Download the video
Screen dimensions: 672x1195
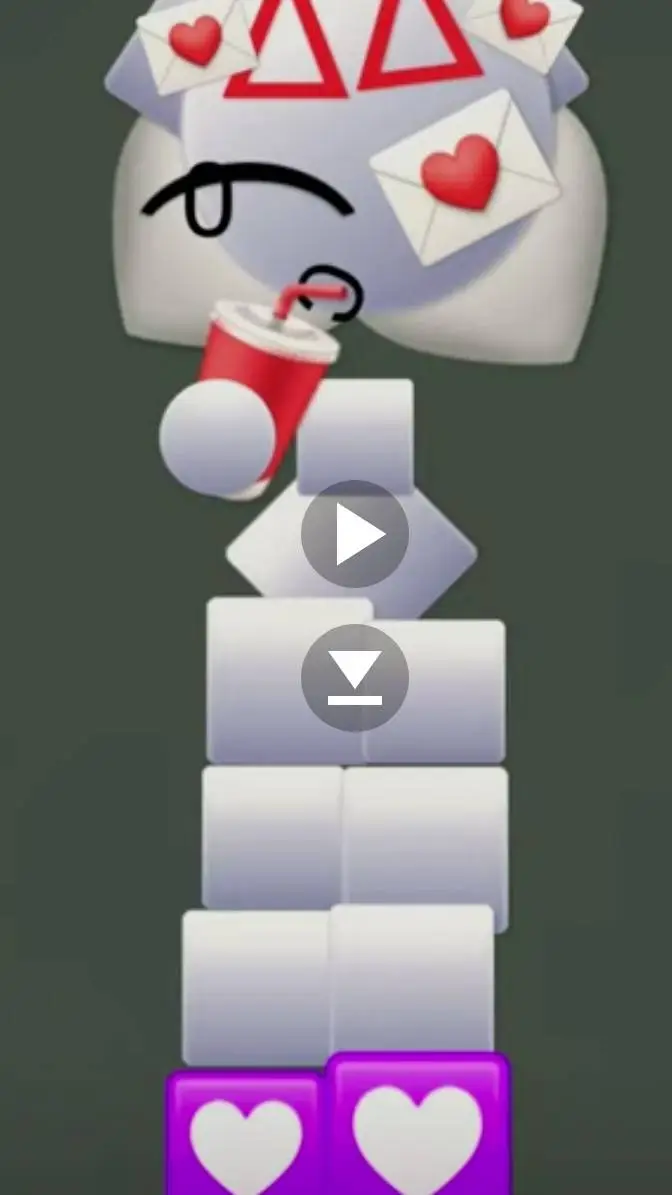point(355,678)
